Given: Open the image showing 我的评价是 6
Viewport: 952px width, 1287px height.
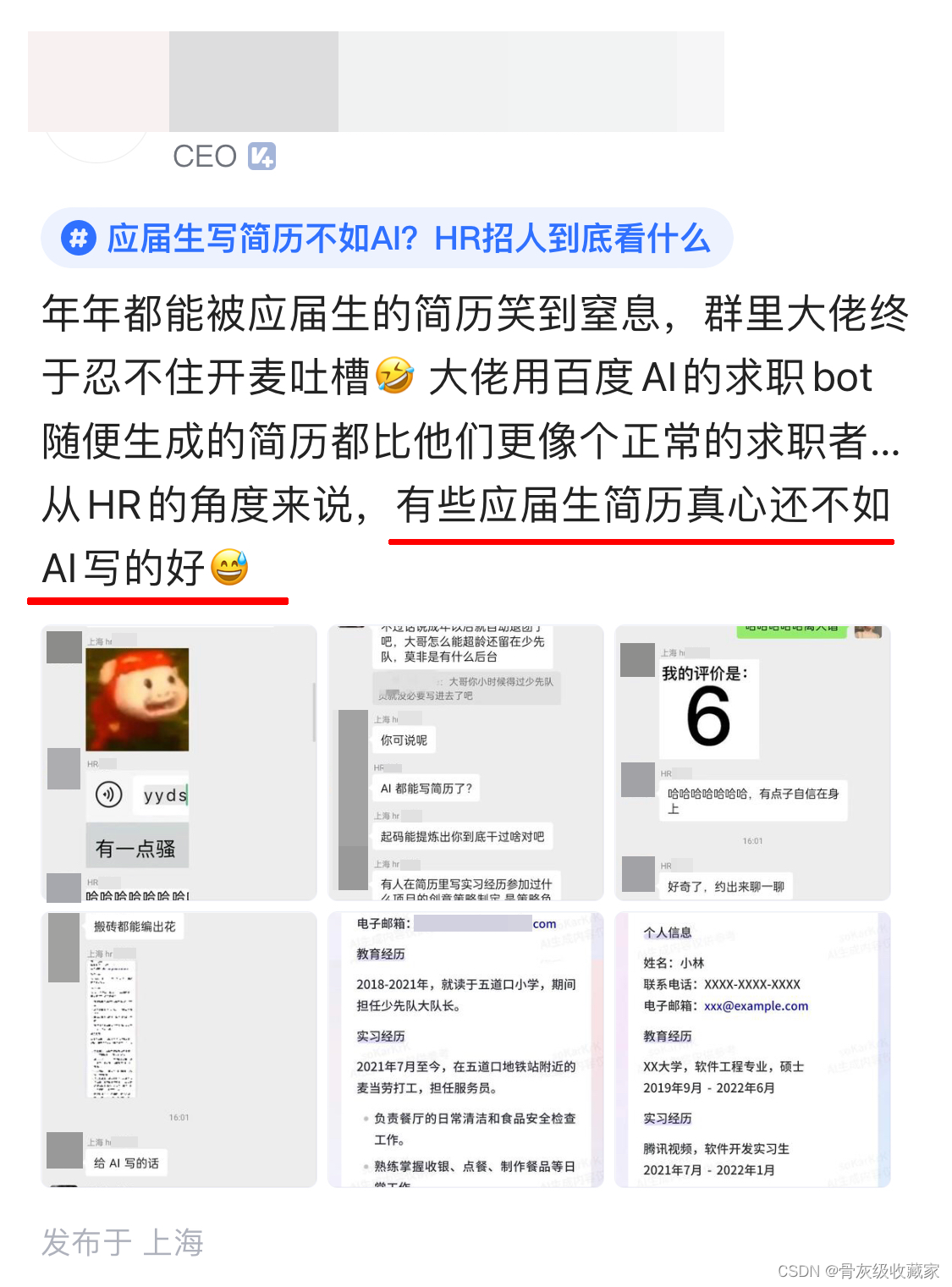Looking at the screenshot, I should [752, 763].
